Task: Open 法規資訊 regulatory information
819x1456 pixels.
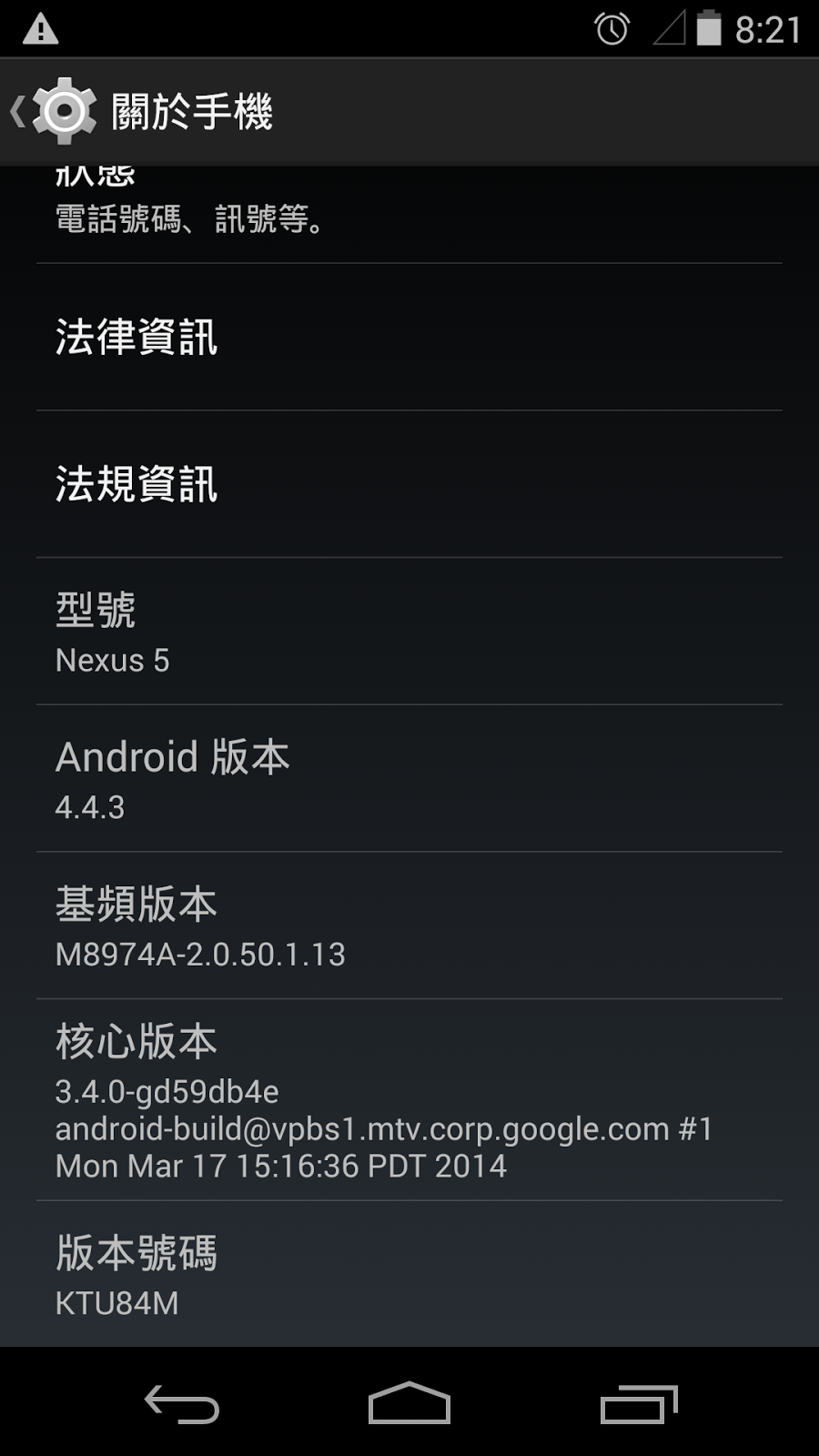Action: click(409, 484)
